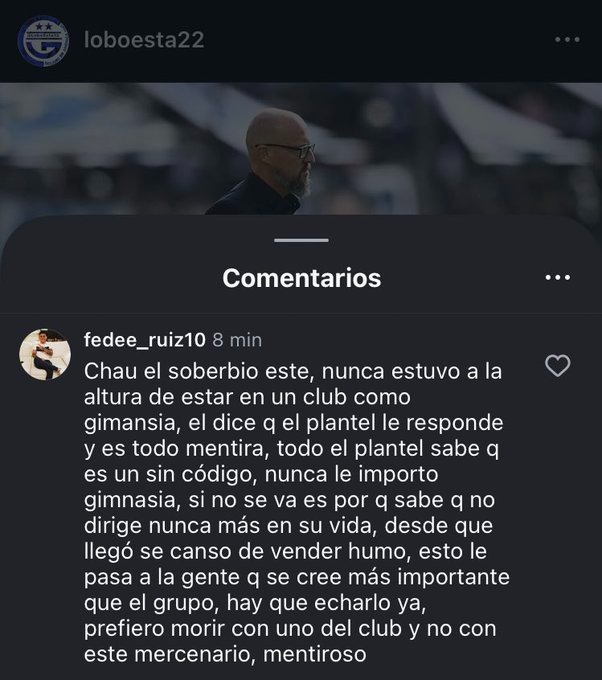Like fedee_ruiz10's comment
This screenshot has width=602, height=680.
click(557, 366)
